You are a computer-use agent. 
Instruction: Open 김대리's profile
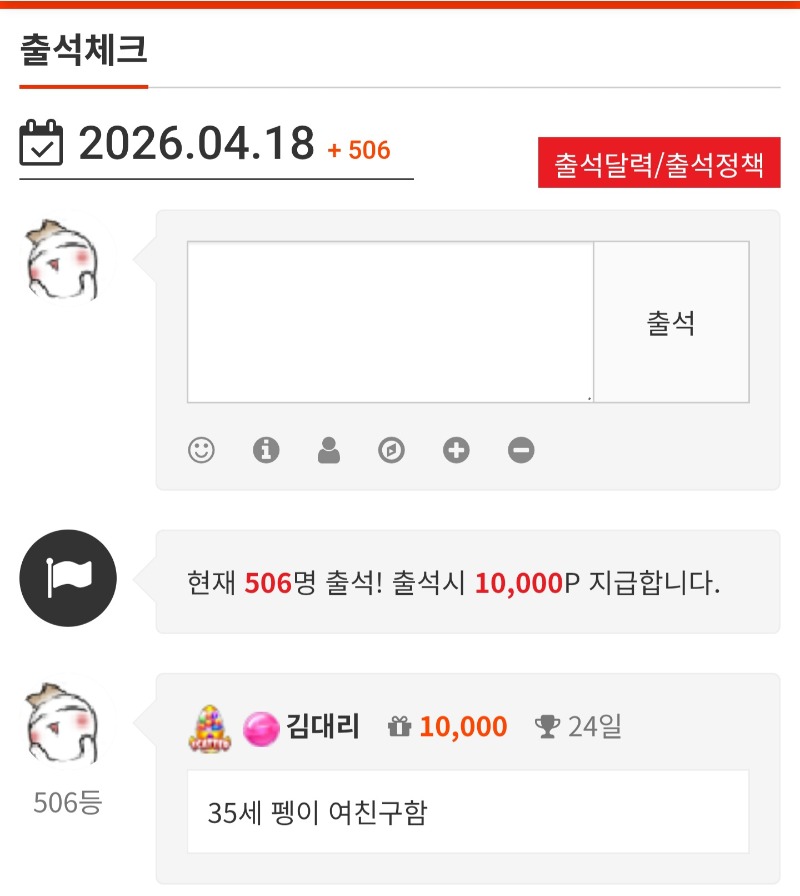tap(323, 726)
